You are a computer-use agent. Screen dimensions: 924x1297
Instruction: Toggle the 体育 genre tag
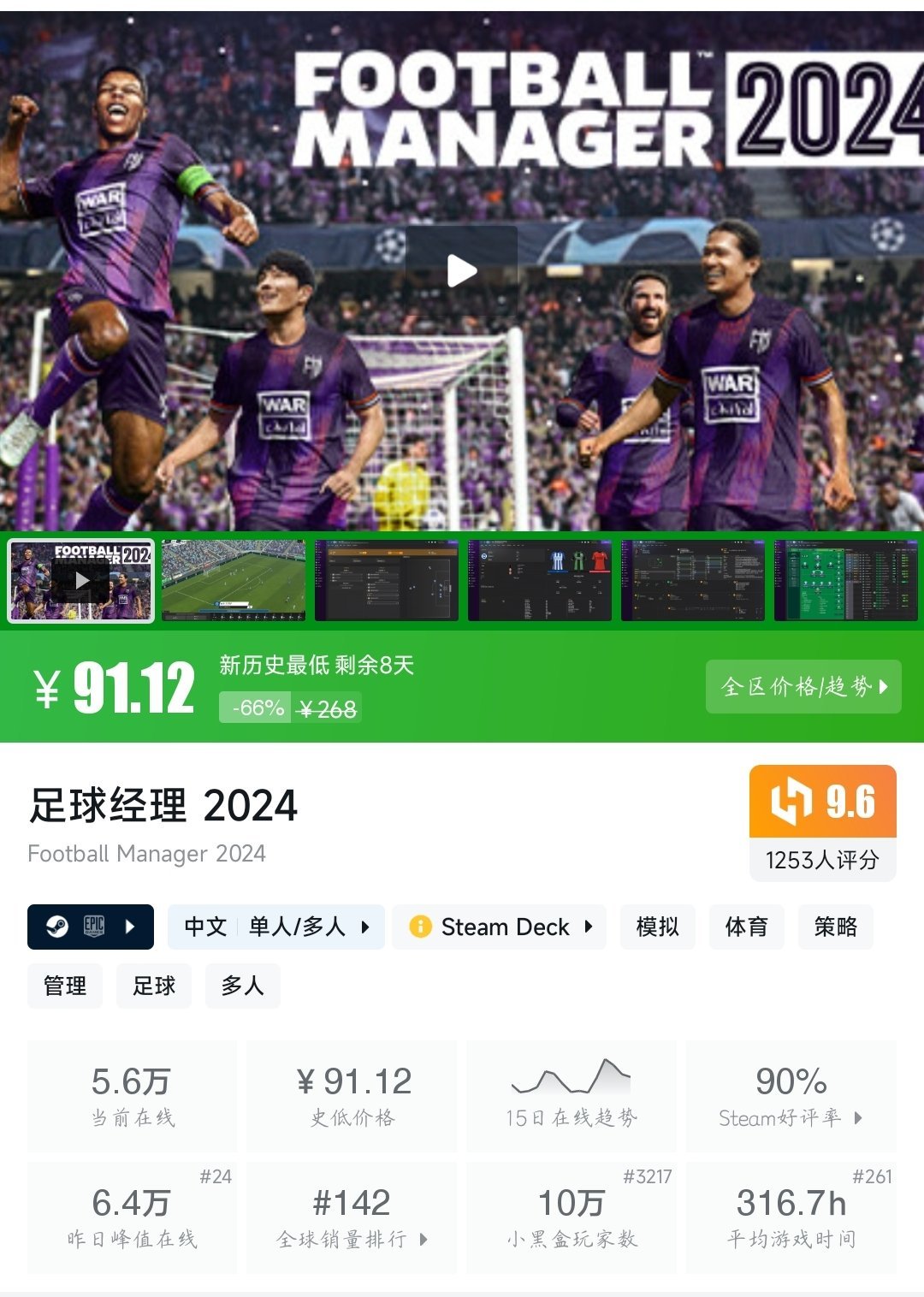[746, 927]
